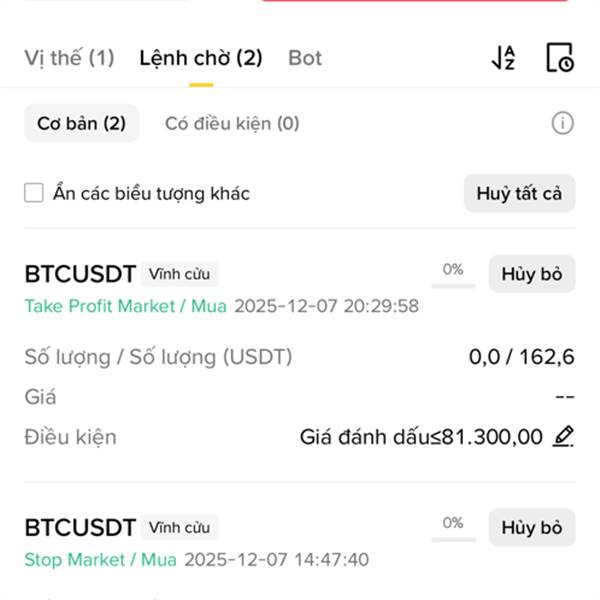Edit the 81.300,00 trigger price condition

click(x=564, y=436)
